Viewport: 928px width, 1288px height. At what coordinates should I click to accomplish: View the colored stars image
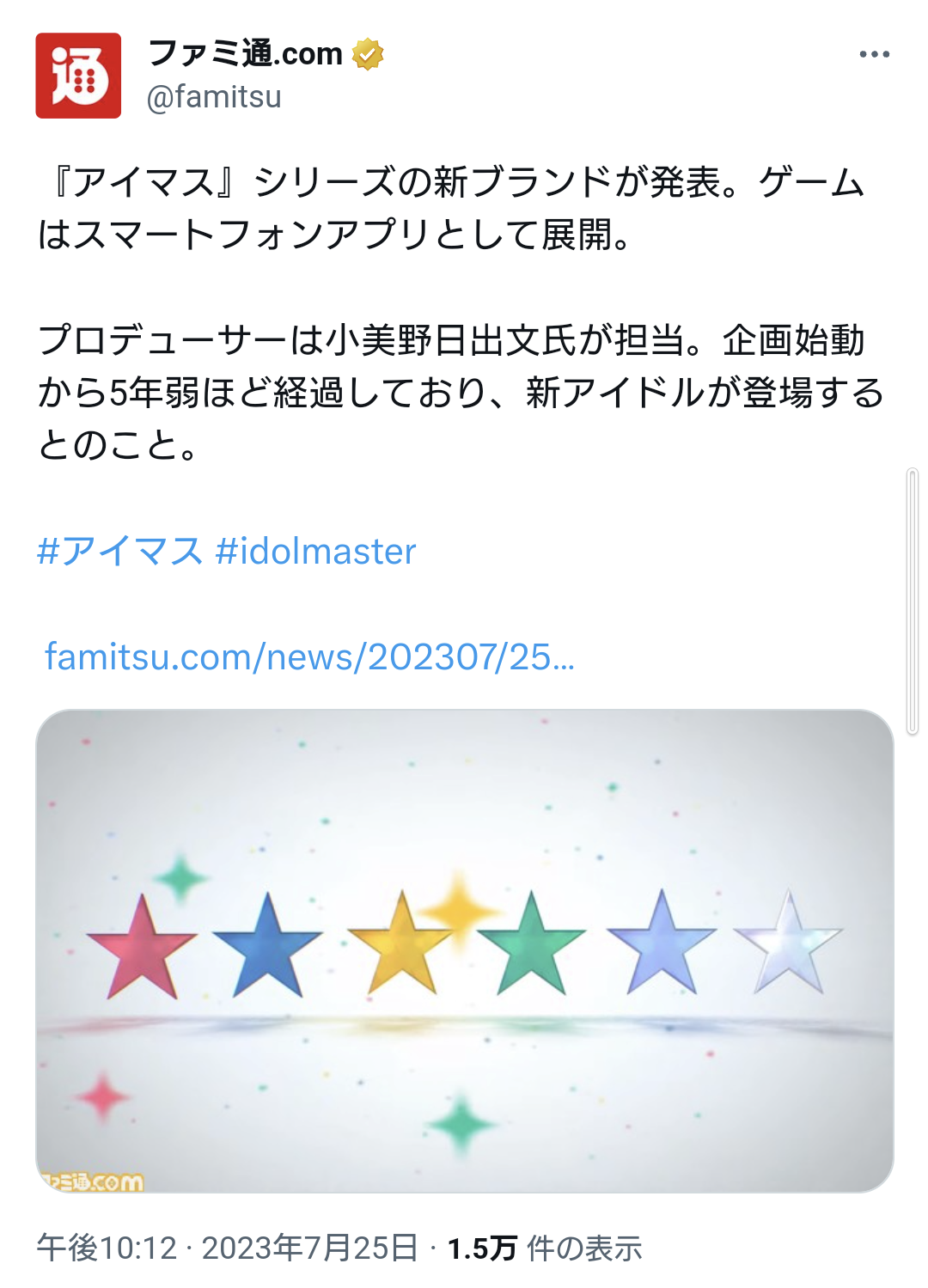click(464, 950)
